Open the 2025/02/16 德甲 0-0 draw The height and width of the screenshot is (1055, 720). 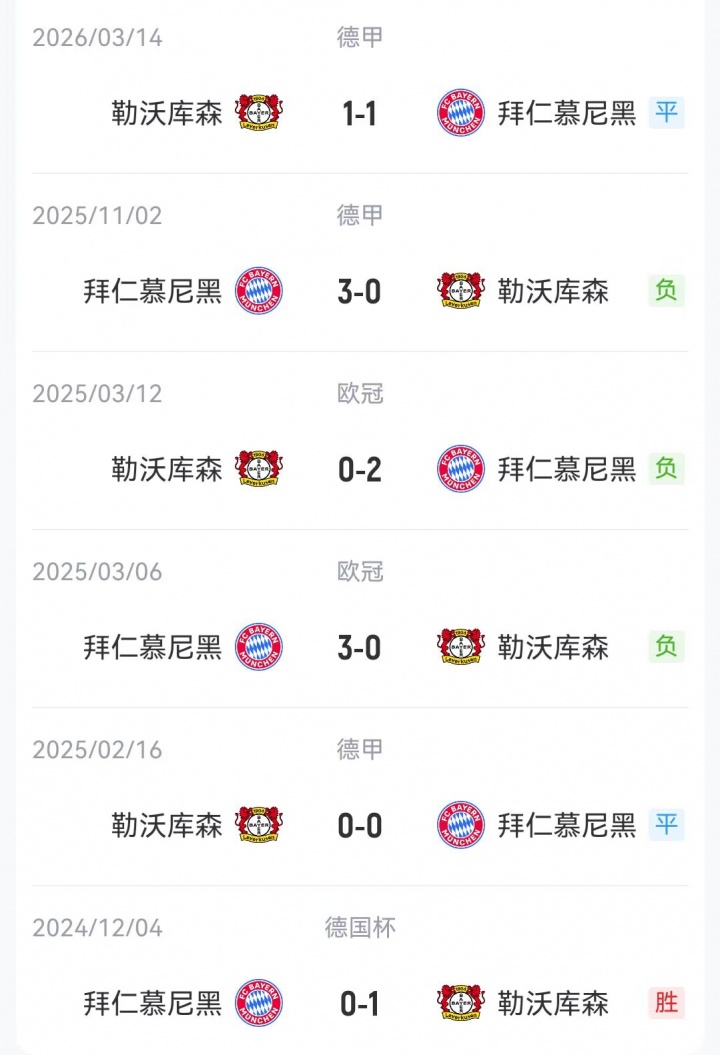click(359, 825)
